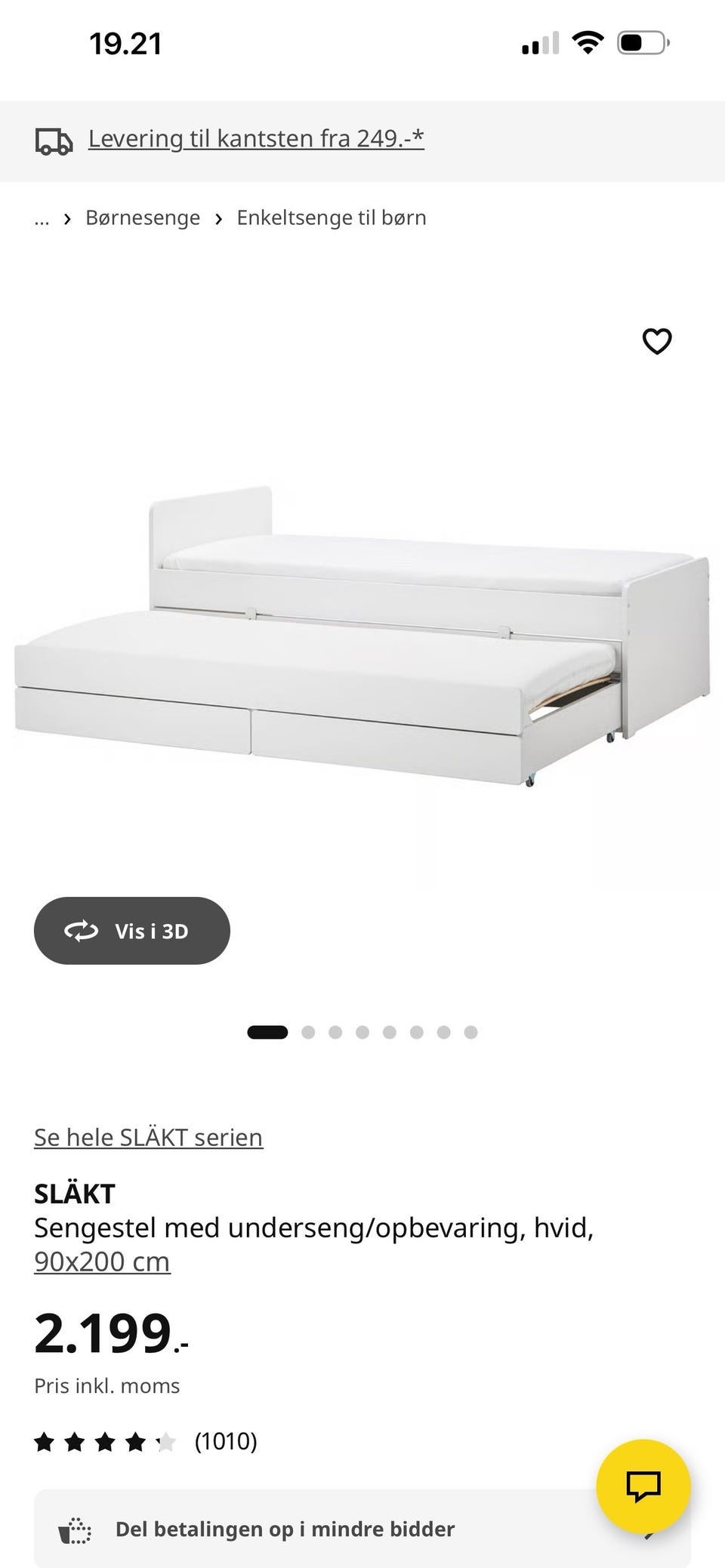This screenshot has width=725, height=1568.
Task: Open the 90x200 cm size link
Action: pos(102,1260)
